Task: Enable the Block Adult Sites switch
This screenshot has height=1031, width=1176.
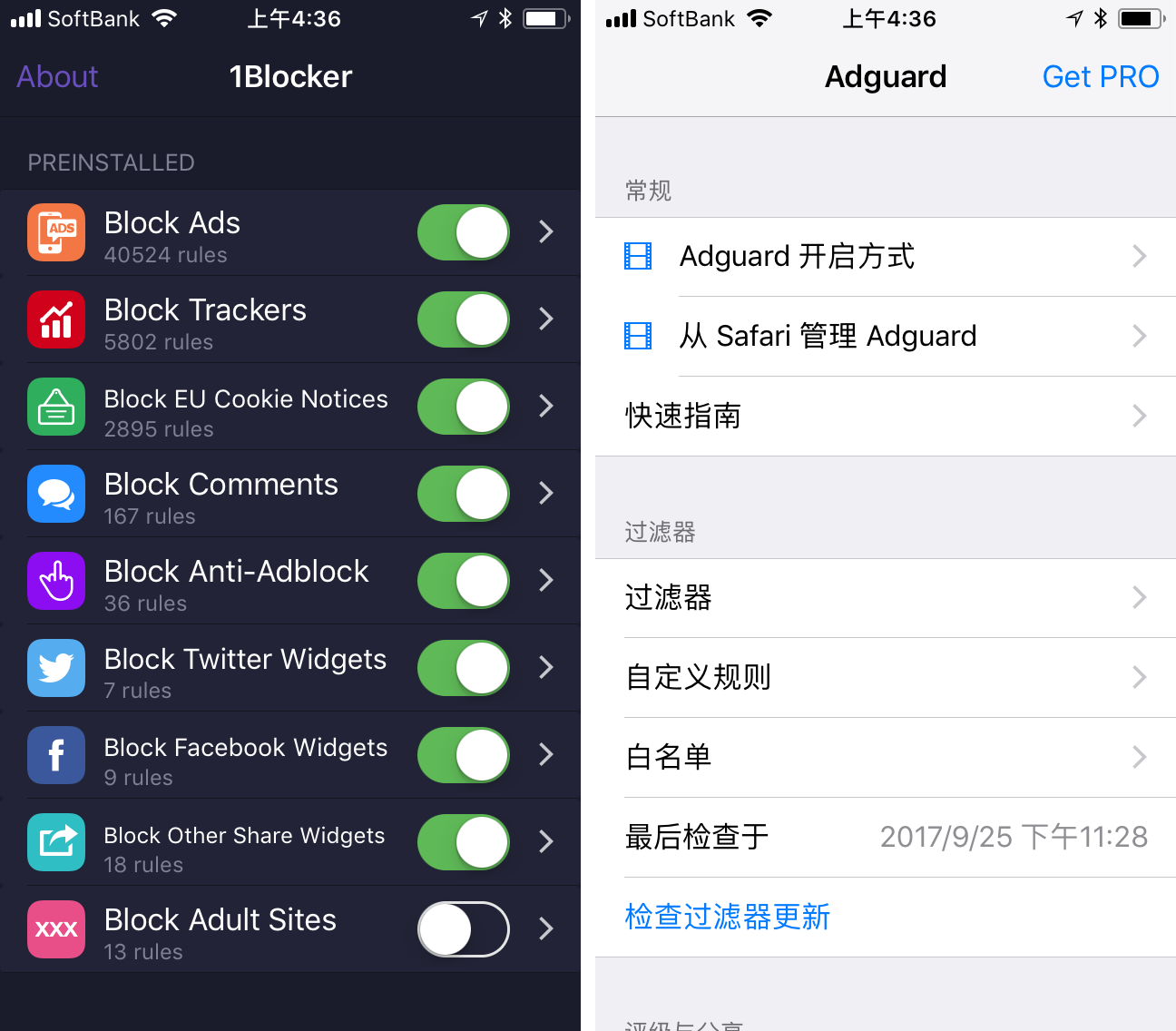Action: [463, 929]
